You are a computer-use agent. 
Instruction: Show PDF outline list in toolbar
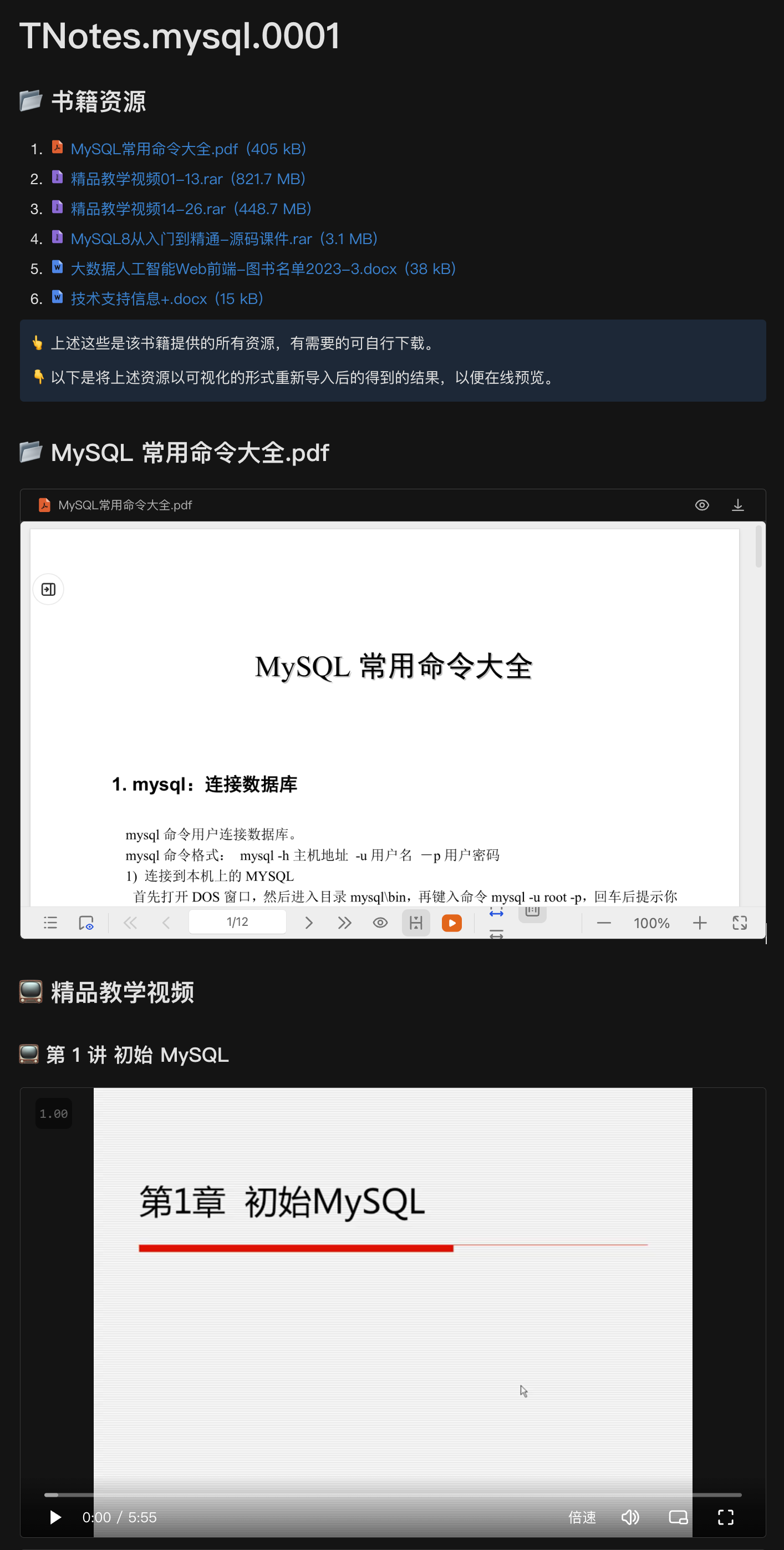coord(50,923)
